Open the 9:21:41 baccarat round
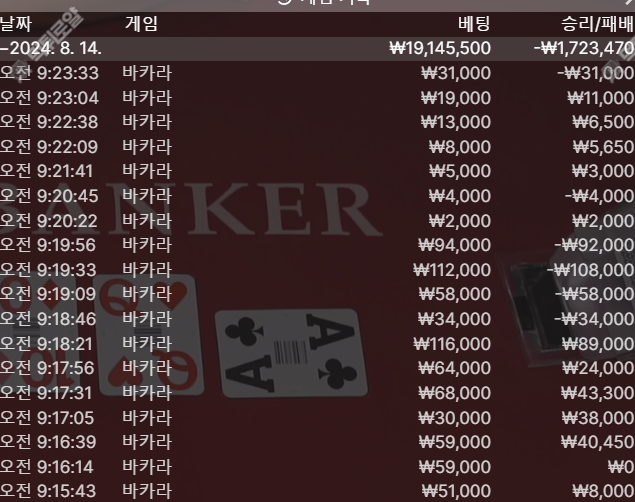 tap(317, 170)
